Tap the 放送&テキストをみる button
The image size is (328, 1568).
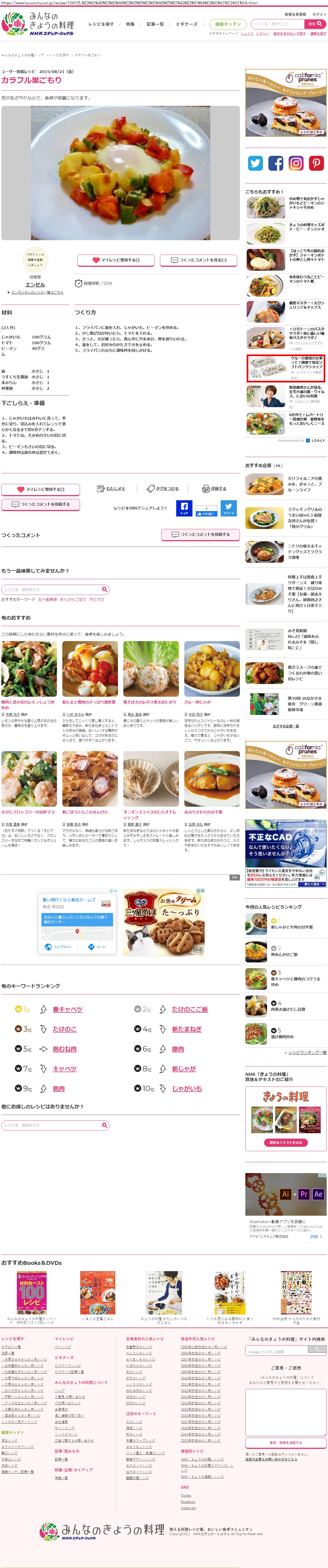[285, 1142]
